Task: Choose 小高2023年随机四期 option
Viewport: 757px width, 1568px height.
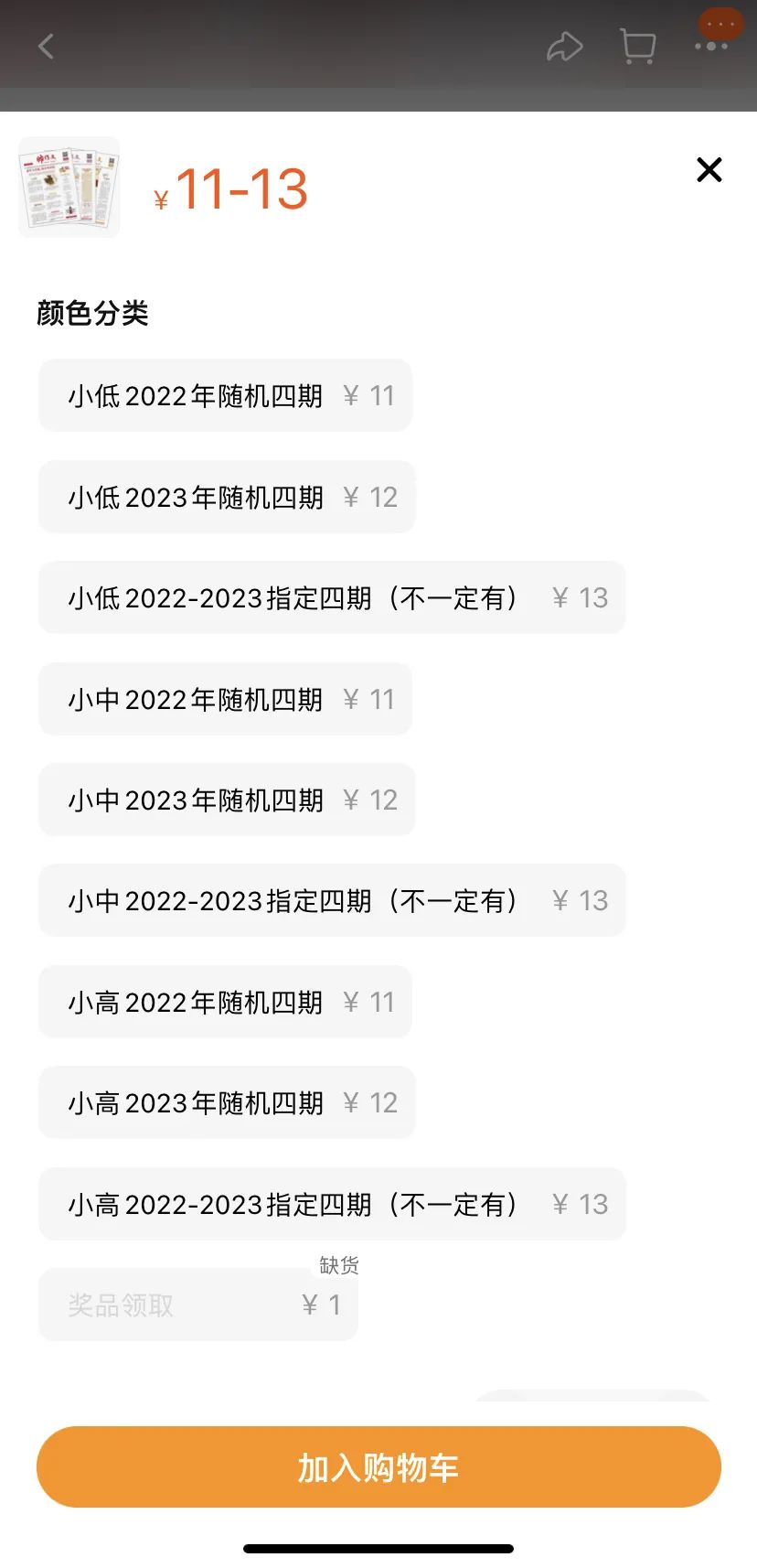Action: point(227,1102)
